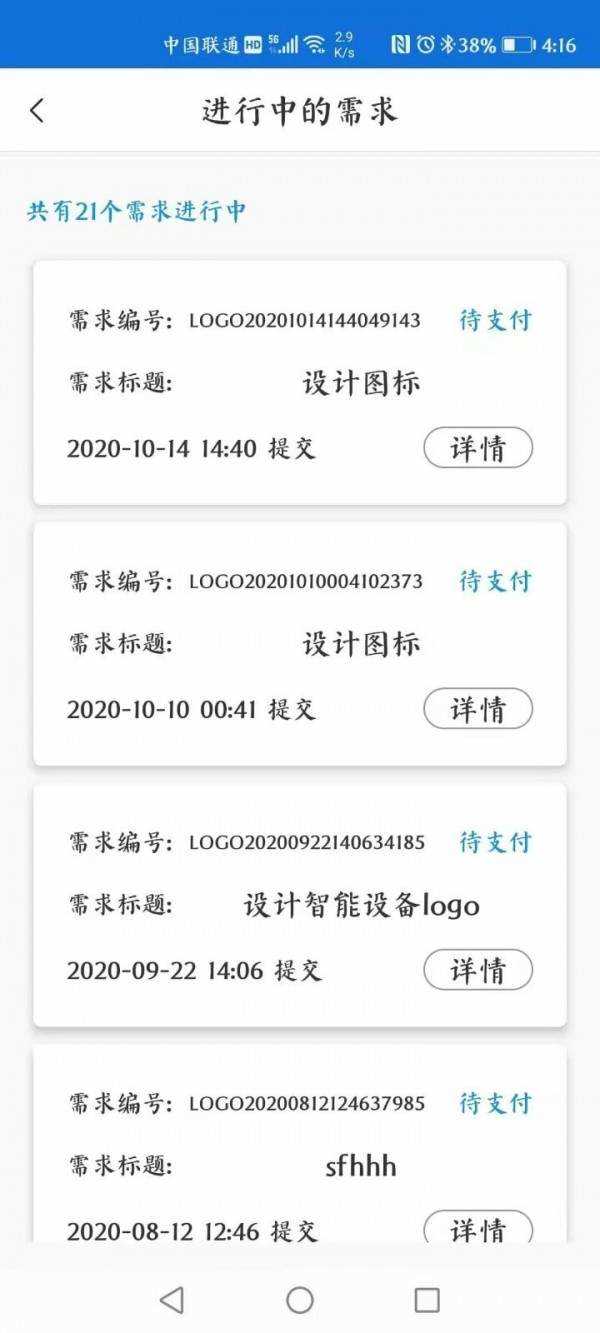Open recent apps from navigation bar

tap(427, 1299)
